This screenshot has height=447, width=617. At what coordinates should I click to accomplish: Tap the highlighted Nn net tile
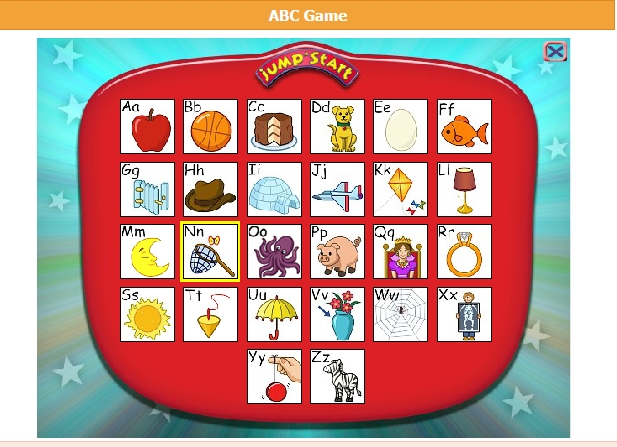click(210, 251)
